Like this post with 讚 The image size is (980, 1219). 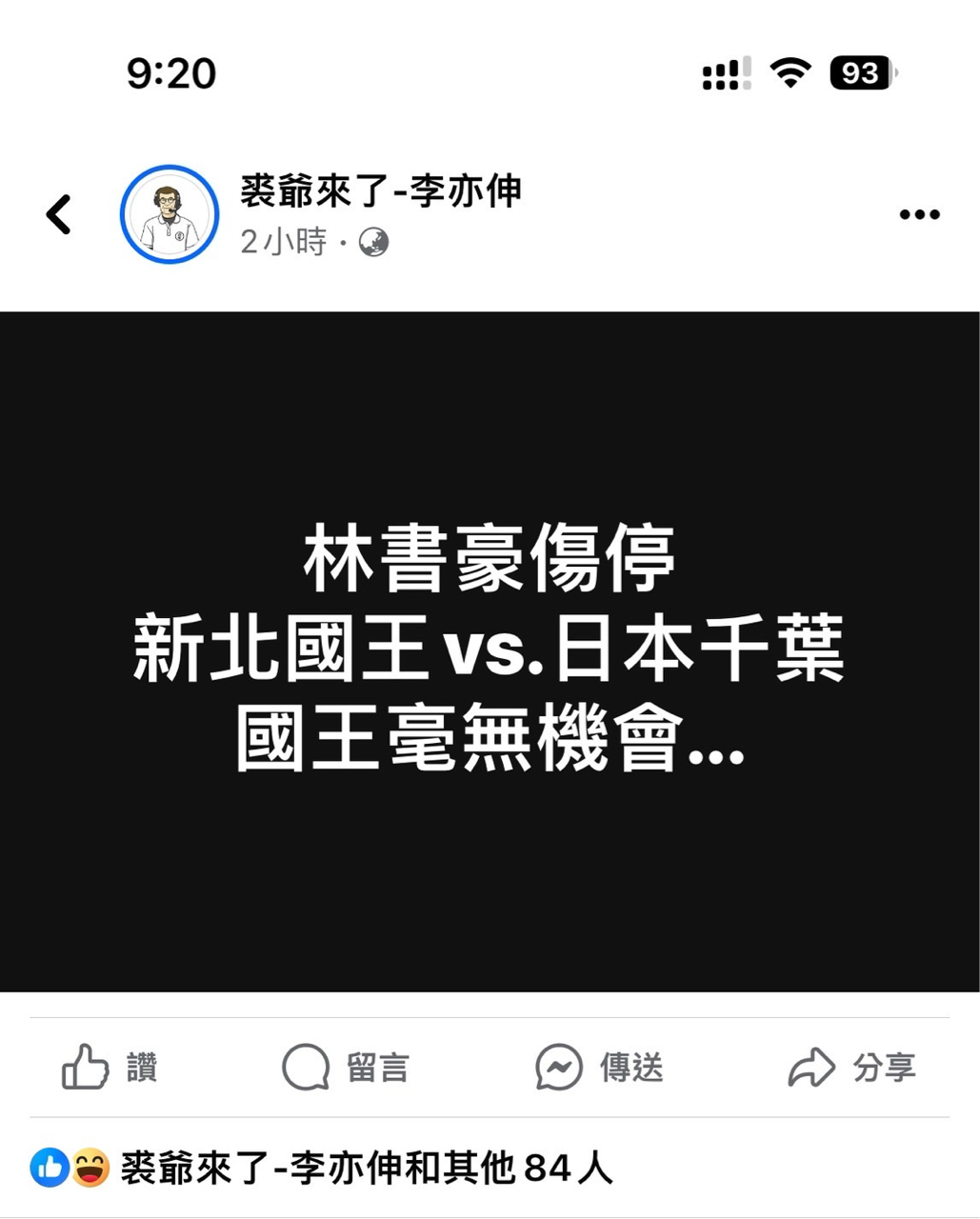[110, 1067]
